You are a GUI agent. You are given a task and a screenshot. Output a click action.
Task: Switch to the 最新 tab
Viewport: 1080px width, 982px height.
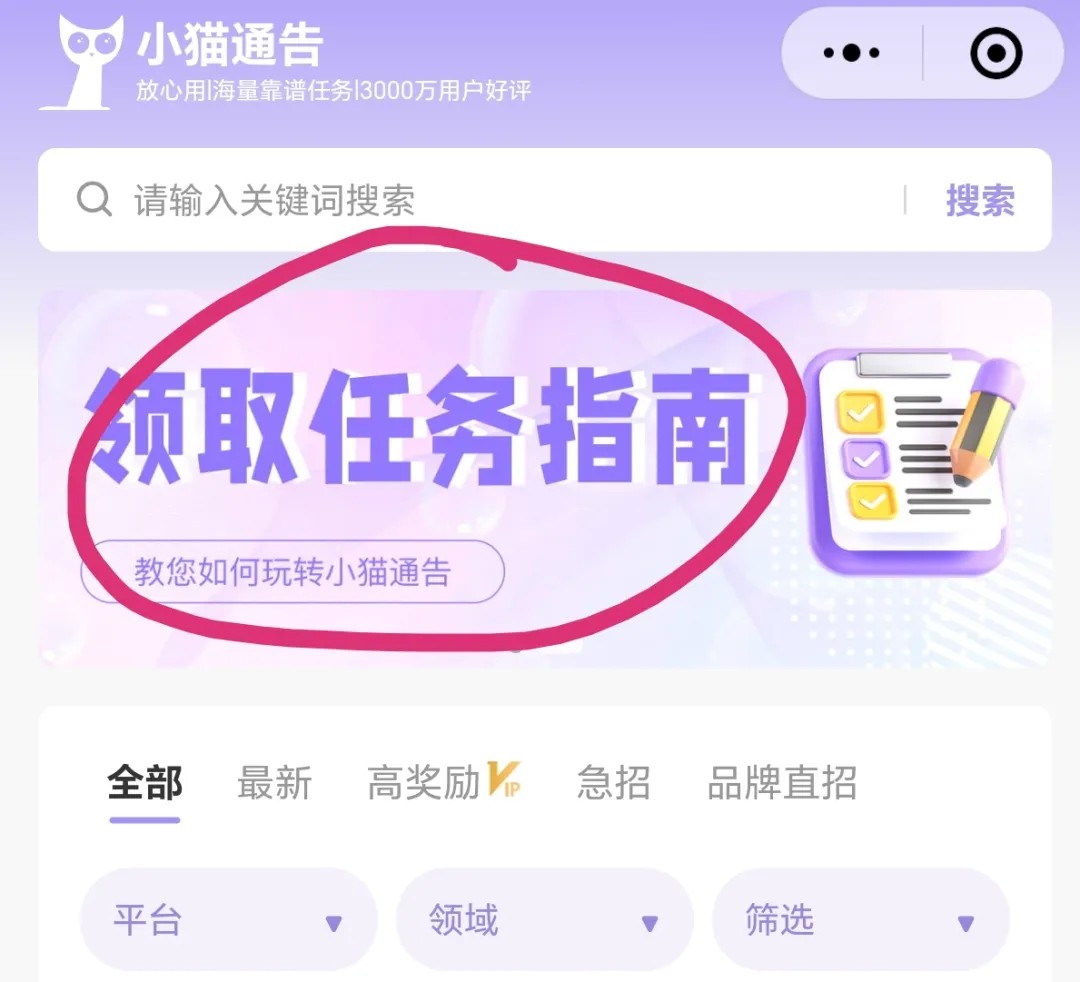click(x=274, y=783)
